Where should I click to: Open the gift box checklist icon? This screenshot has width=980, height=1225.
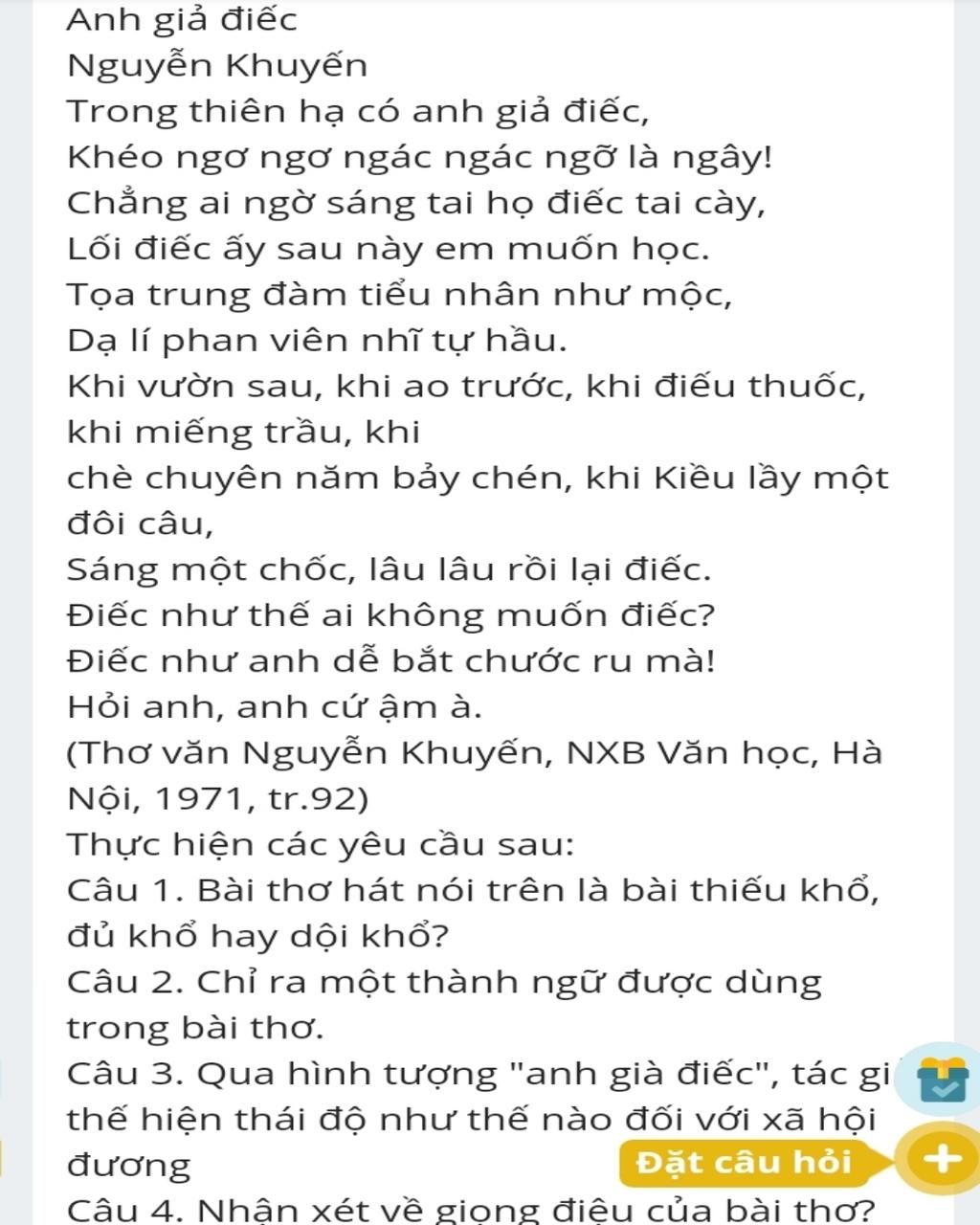[944, 1079]
